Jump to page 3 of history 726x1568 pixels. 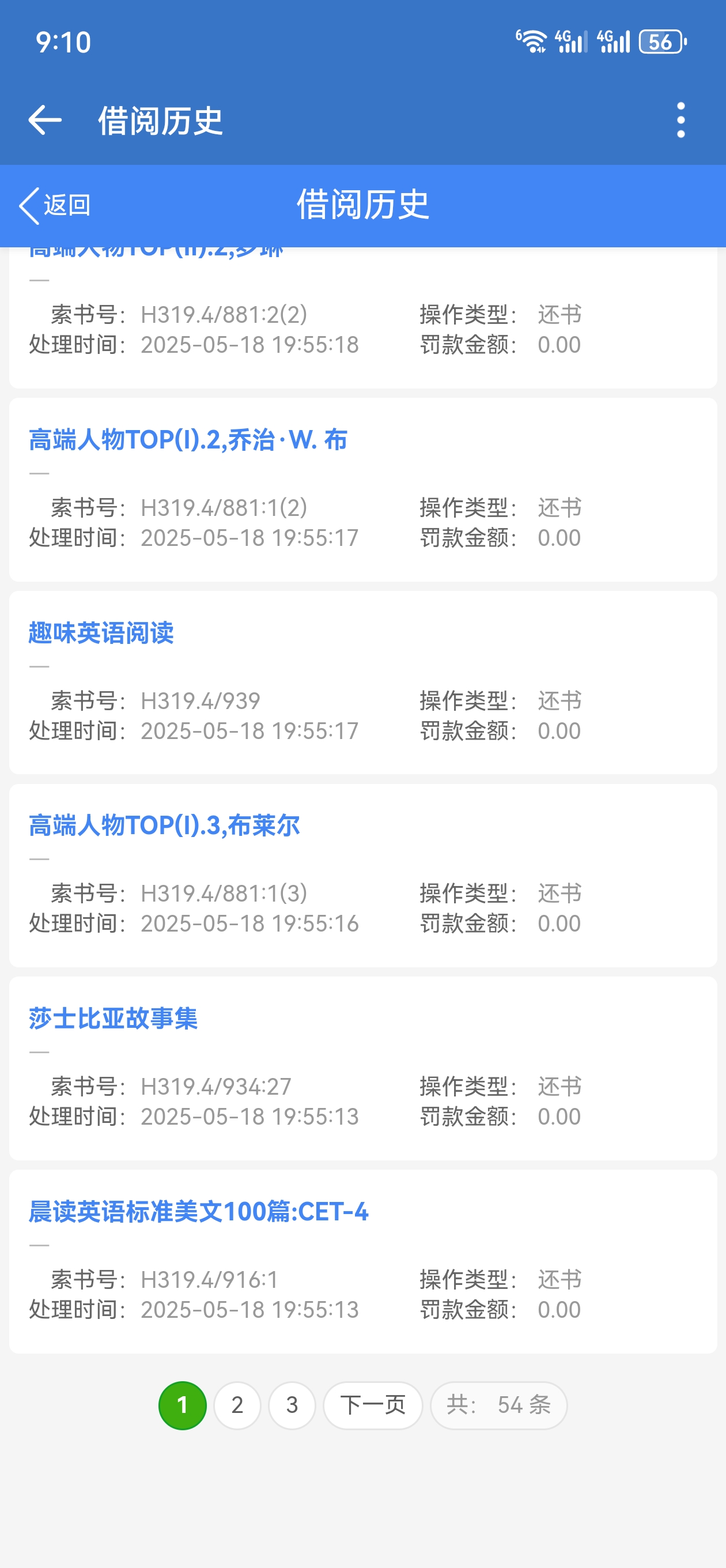point(292,1405)
